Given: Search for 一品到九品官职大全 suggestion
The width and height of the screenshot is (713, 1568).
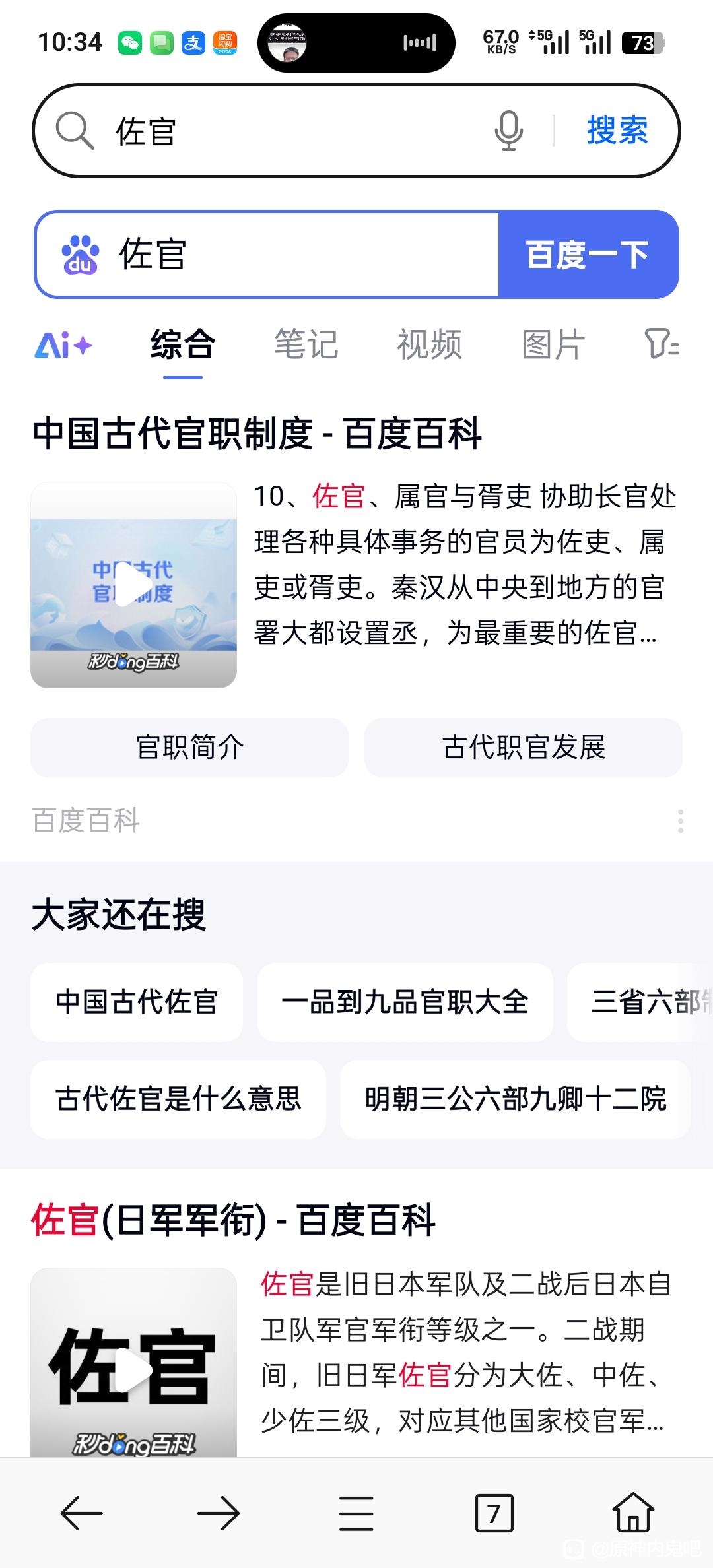Looking at the screenshot, I should (405, 1002).
